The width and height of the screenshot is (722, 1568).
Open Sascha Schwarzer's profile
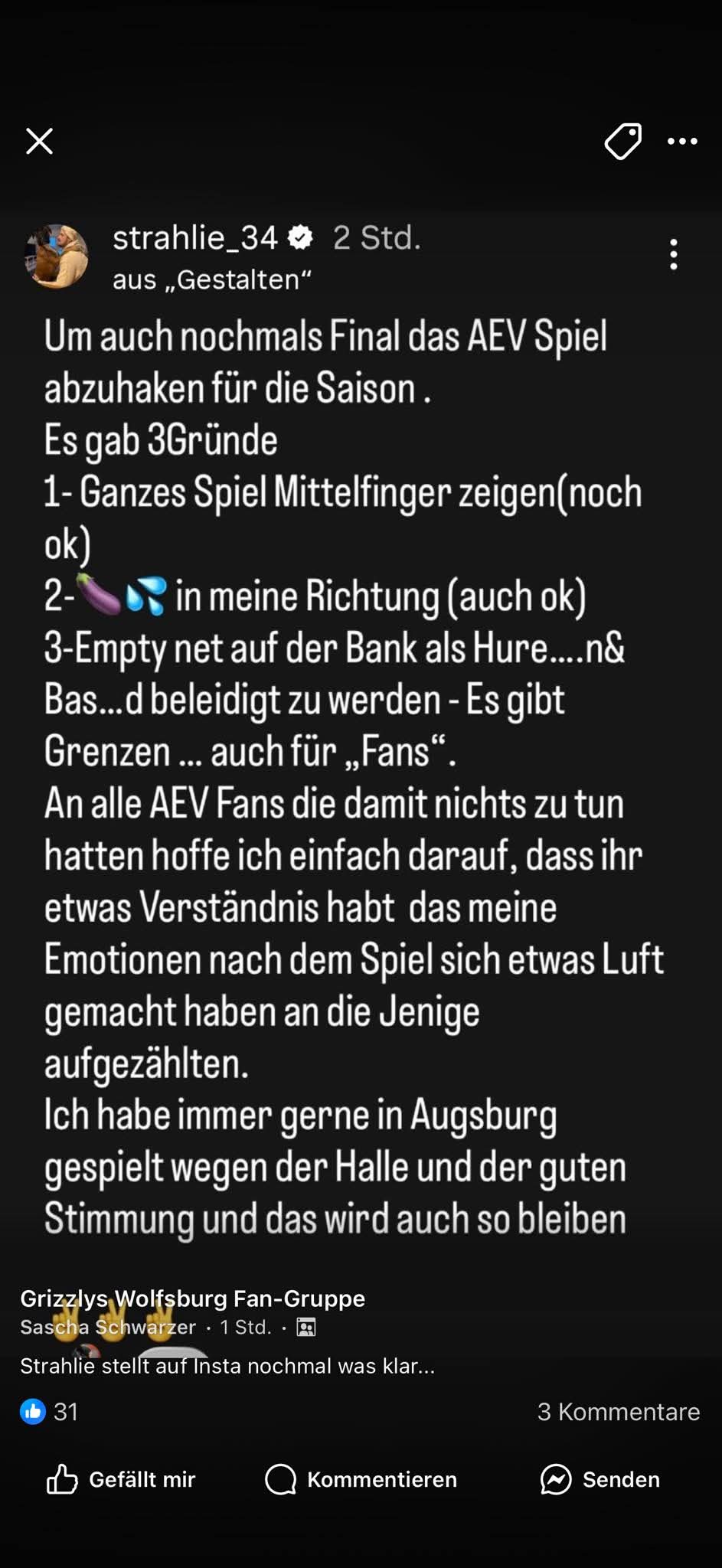point(107,1327)
